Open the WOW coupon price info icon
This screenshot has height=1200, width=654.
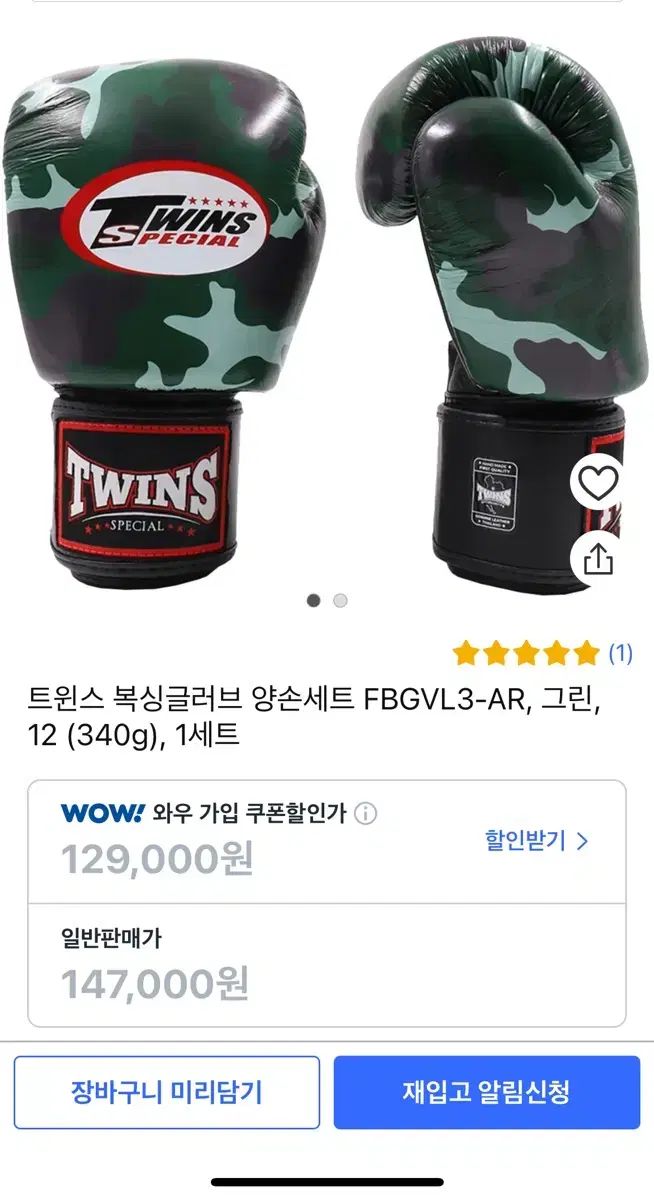[366, 813]
